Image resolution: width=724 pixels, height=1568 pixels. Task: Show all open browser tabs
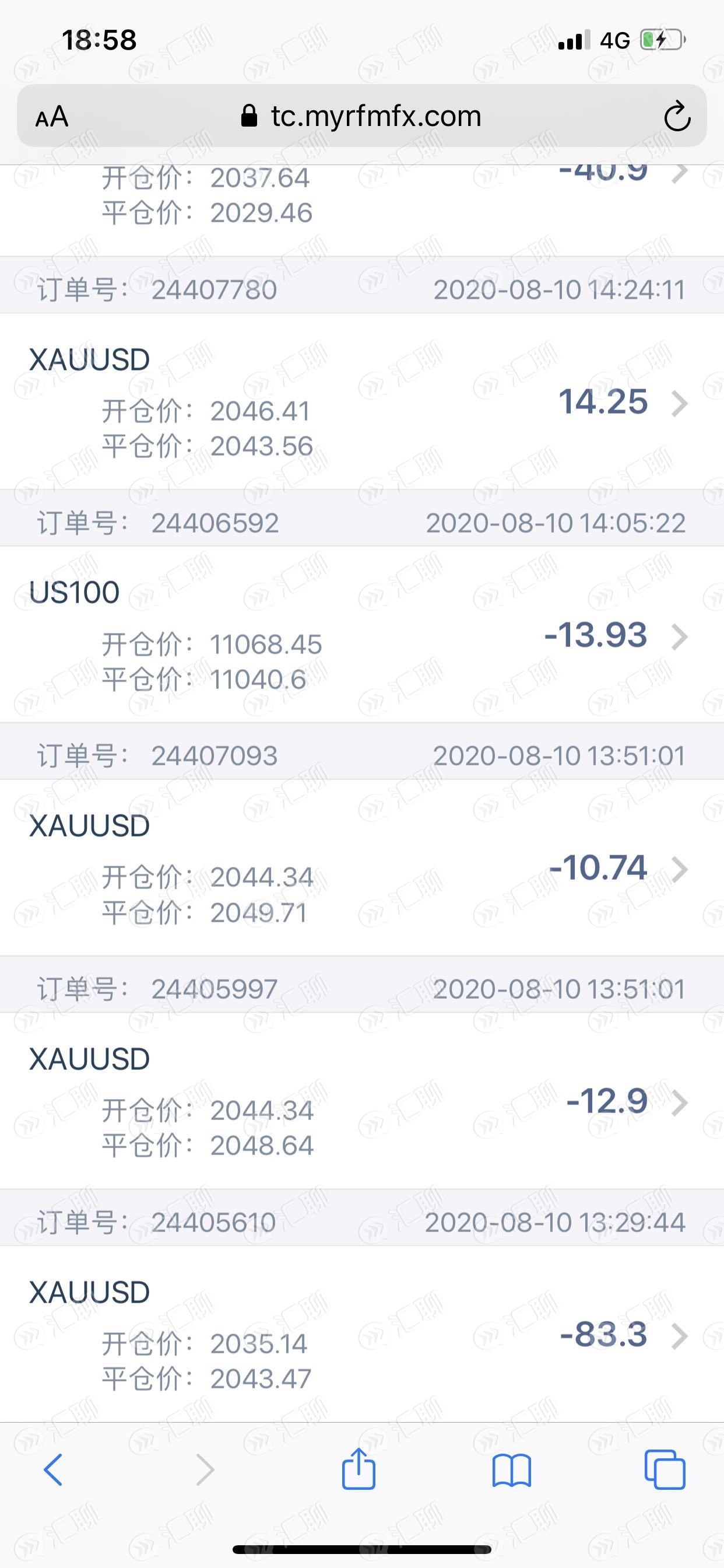pos(665,1470)
